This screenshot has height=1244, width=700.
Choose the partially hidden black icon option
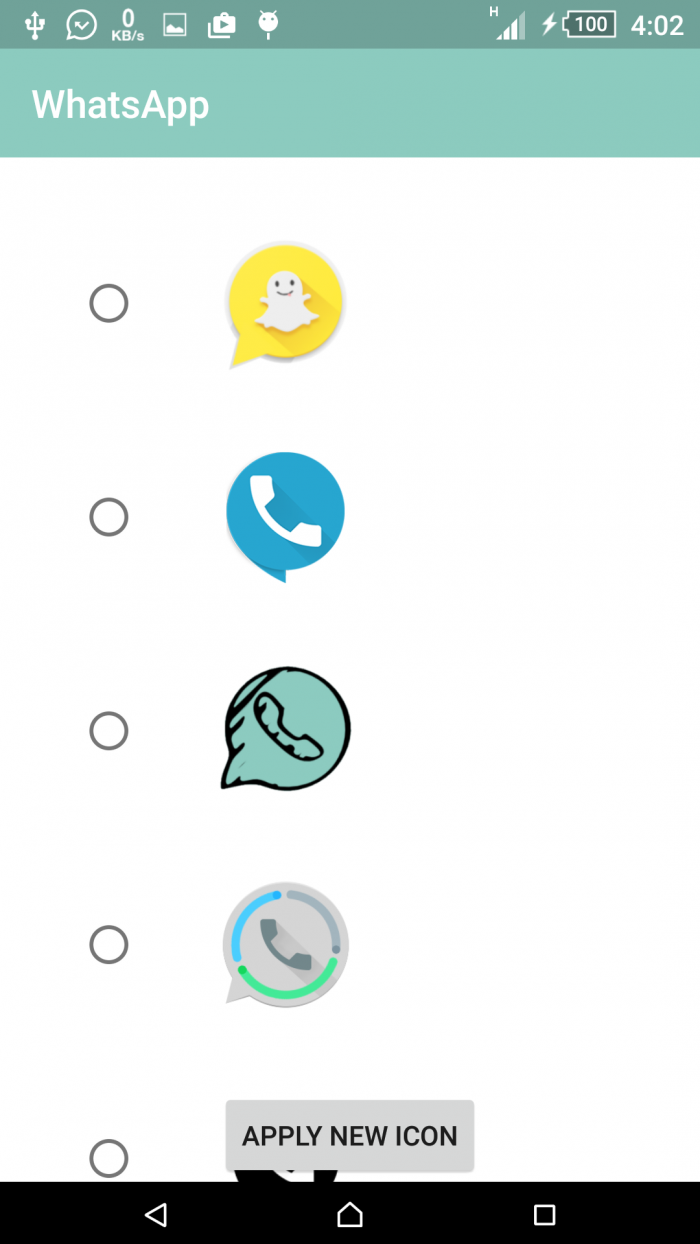click(109, 1159)
